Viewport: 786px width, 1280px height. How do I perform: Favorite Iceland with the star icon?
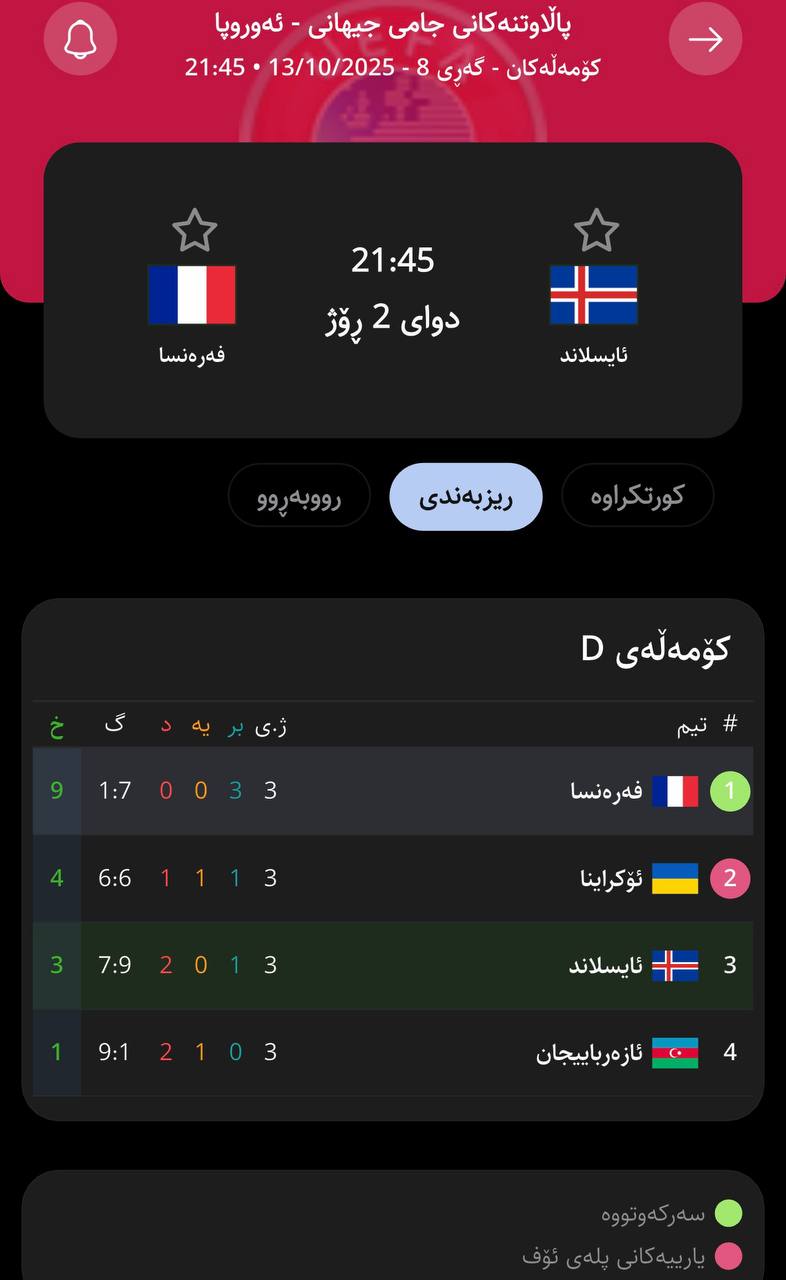[596, 231]
